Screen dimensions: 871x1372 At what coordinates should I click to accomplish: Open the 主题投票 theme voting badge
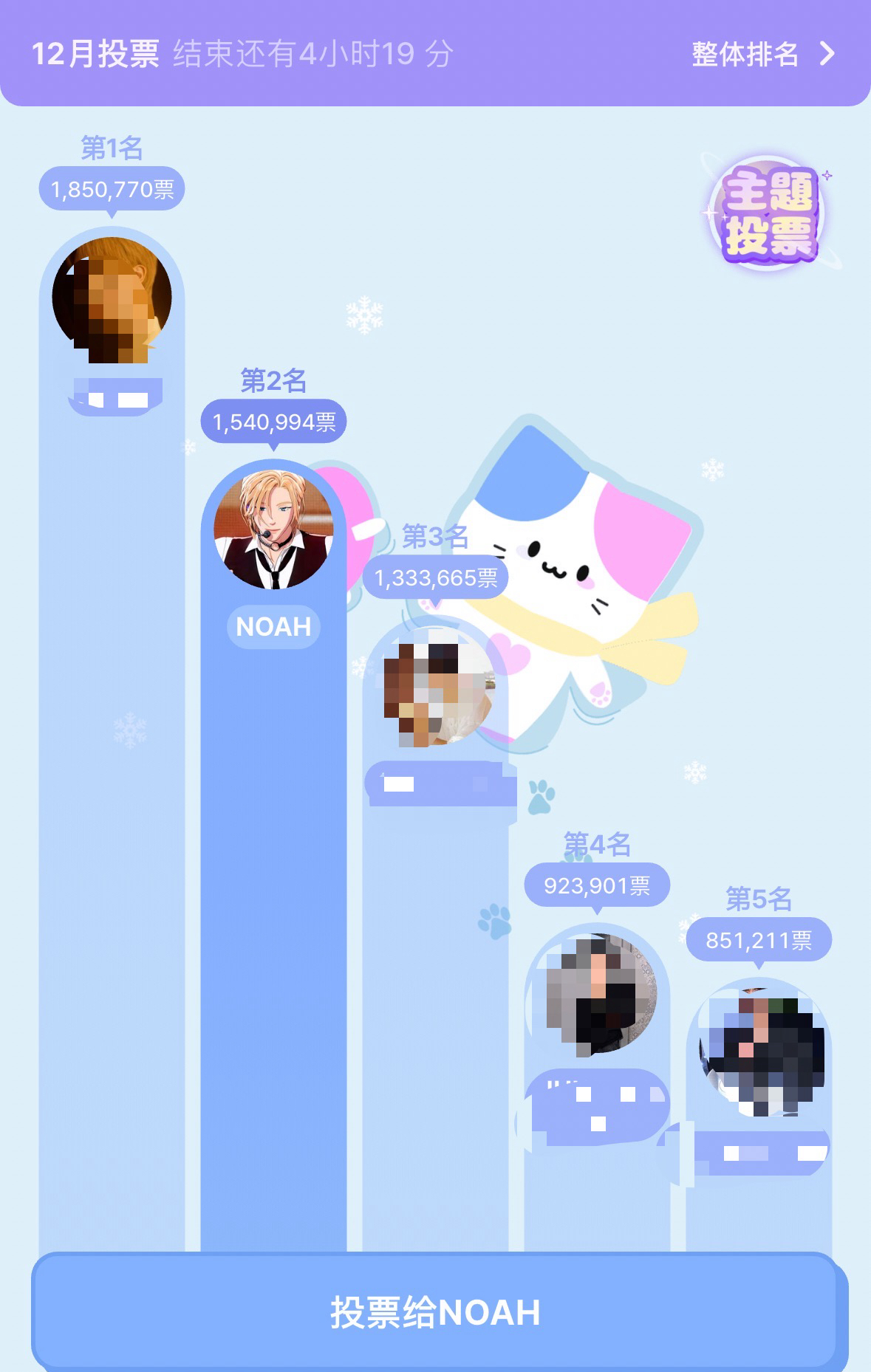[x=768, y=212]
